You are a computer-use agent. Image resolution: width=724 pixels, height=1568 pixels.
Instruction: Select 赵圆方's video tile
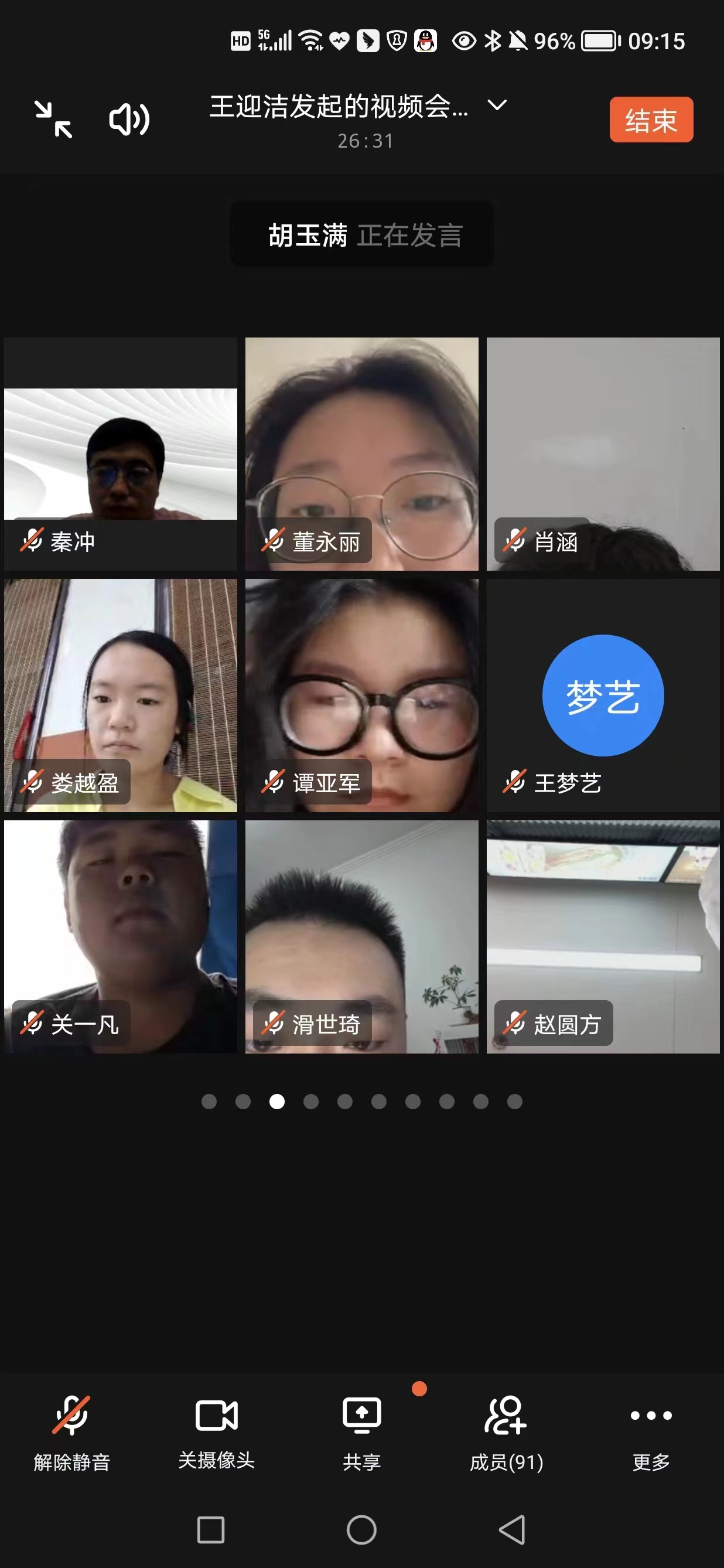pos(602,936)
